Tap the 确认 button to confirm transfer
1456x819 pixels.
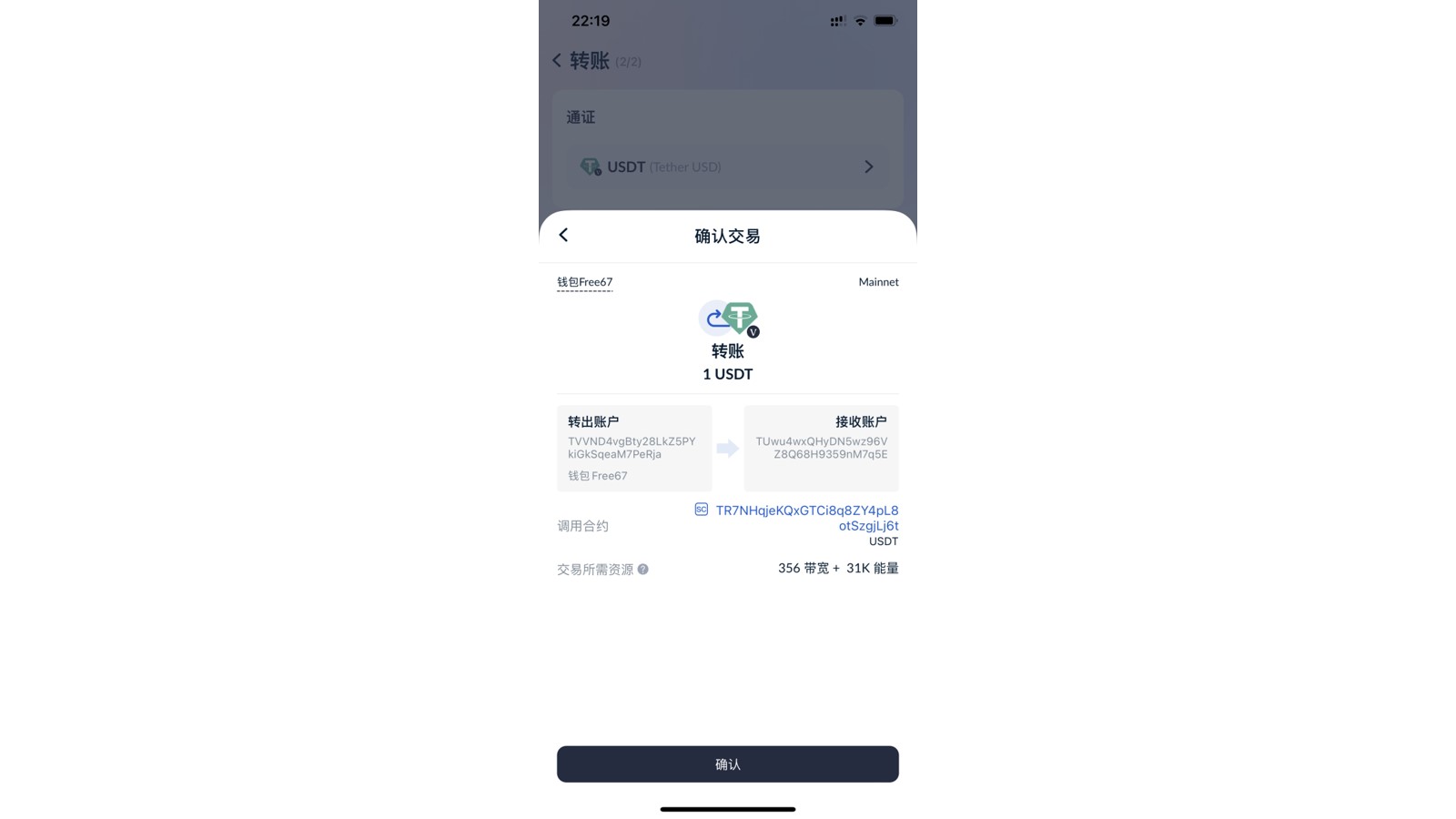pyautogui.click(x=727, y=764)
